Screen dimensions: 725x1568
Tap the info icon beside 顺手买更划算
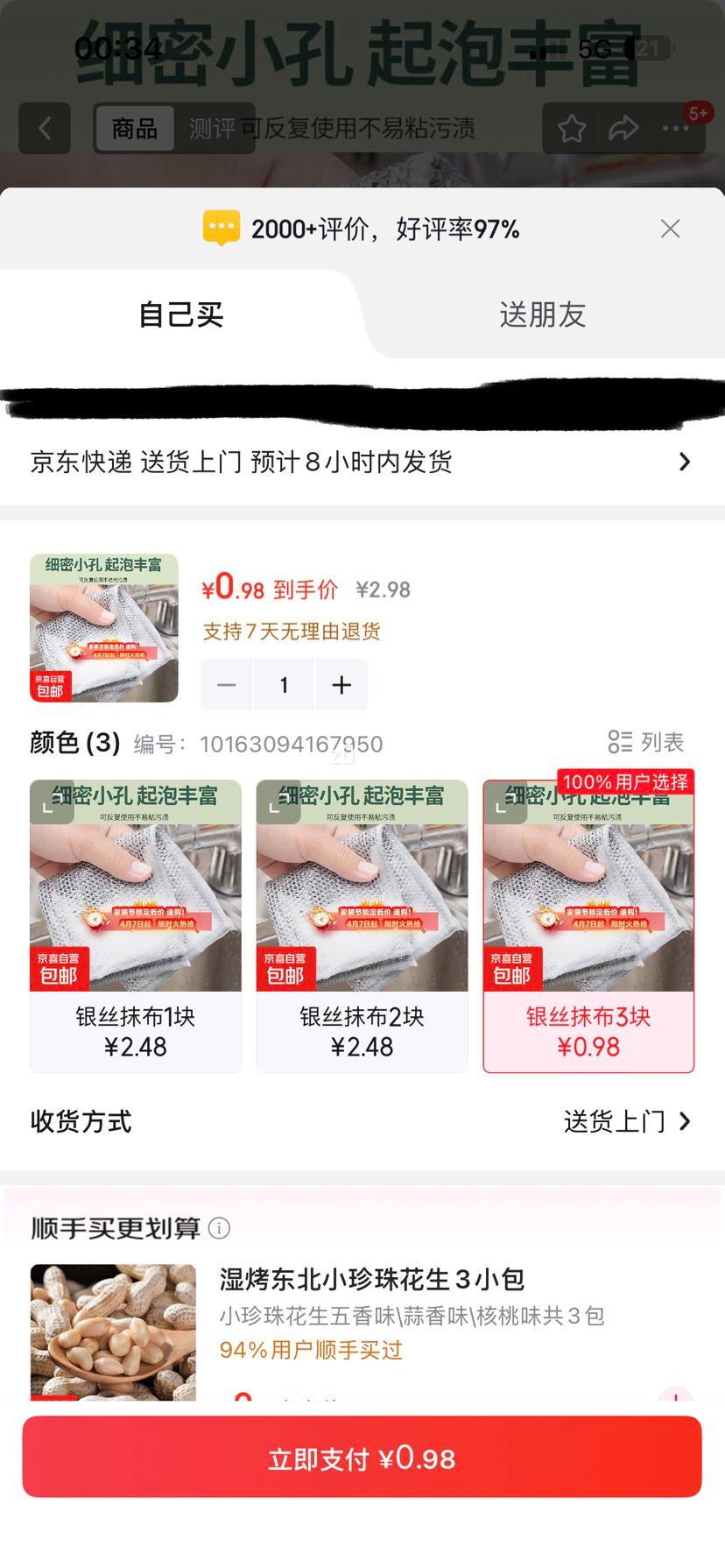(x=220, y=1228)
